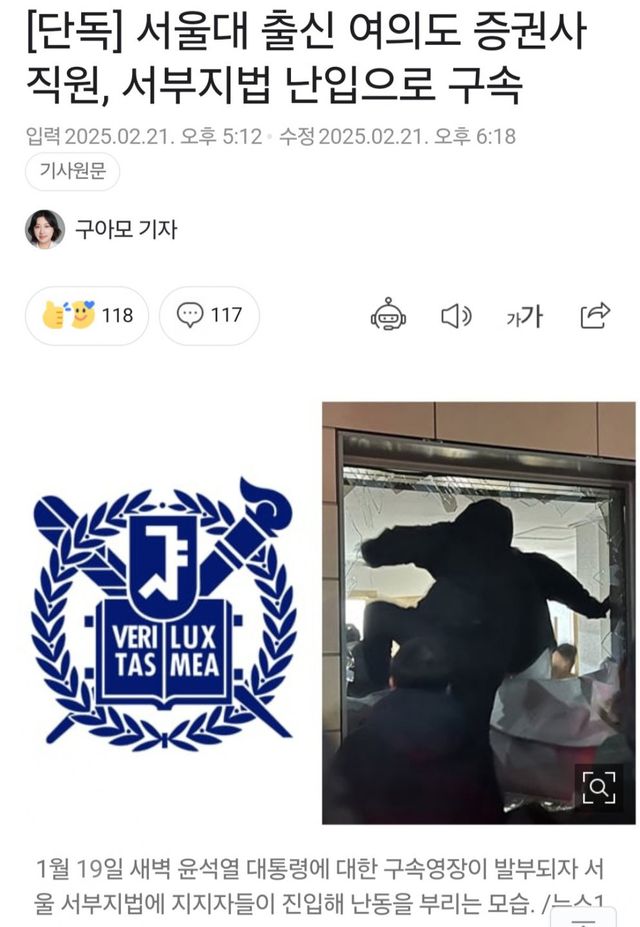The width and height of the screenshot is (640, 927).
Task: Listen to the article with the speaker icon
Action: point(456,316)
